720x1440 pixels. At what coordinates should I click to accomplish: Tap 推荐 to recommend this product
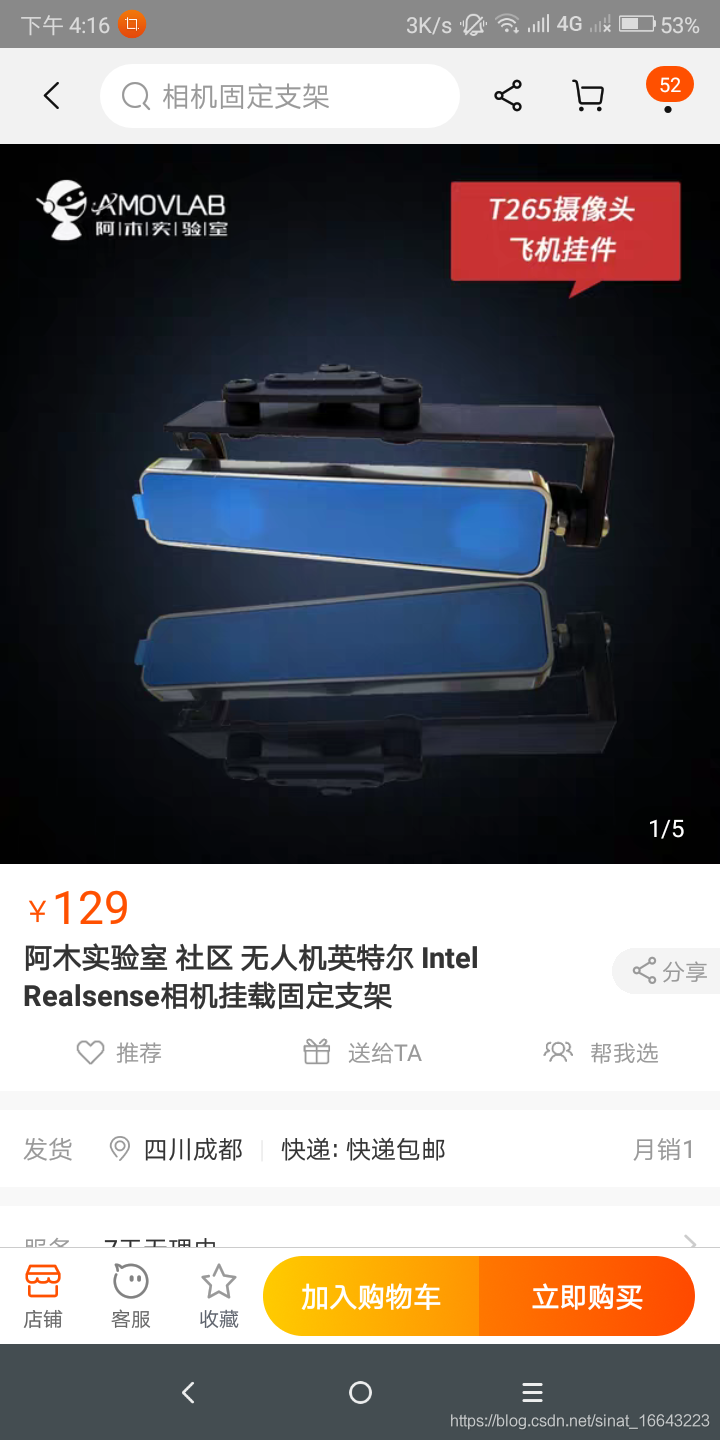point(119,1052)
